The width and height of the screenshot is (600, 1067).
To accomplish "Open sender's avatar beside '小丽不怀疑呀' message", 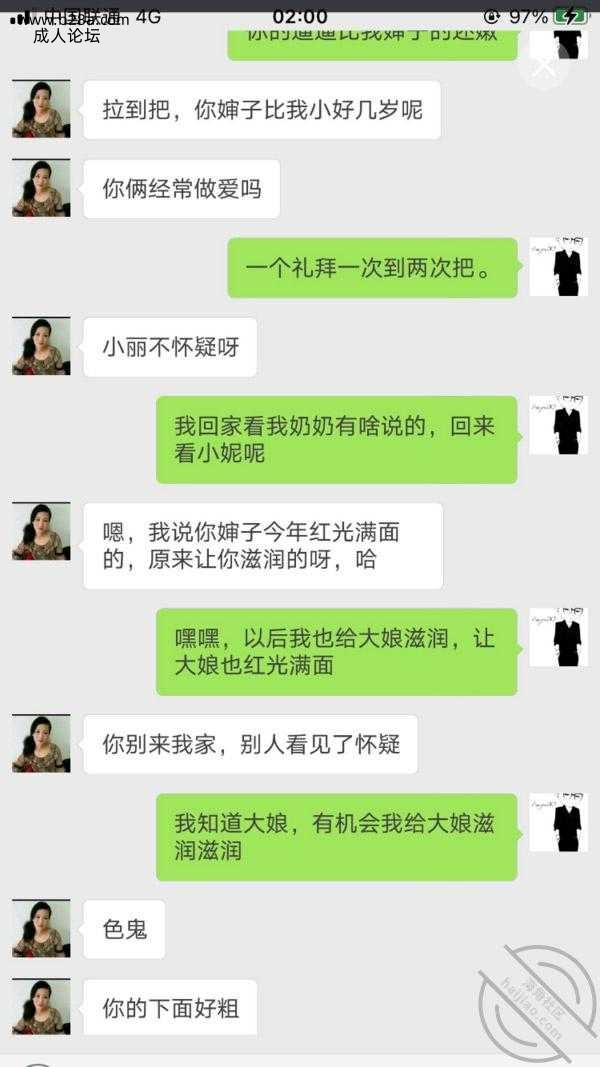I will click(x=41, y=346).
